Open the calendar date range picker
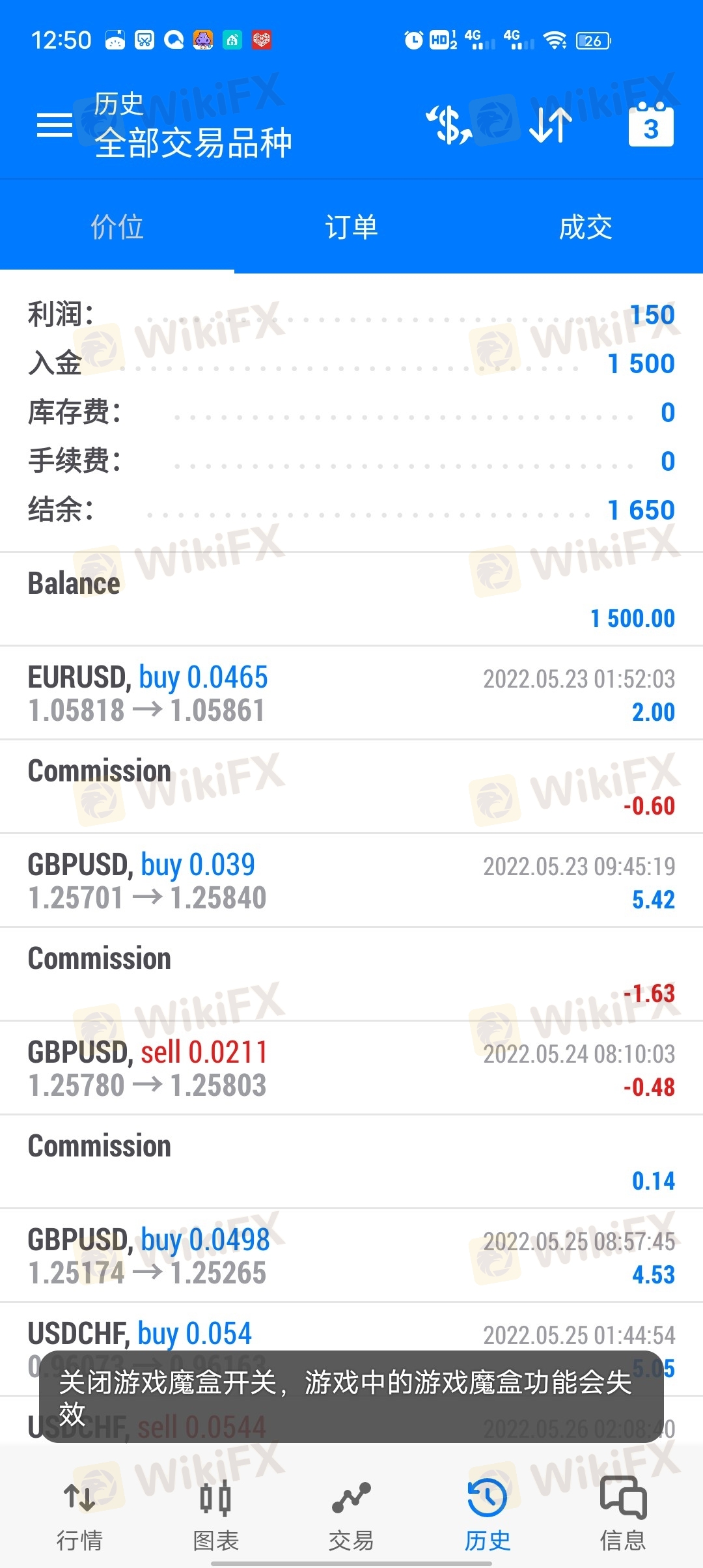Image resolution: width=703 pixels, height=1568 pixels. pyautogui.click(x=651, y=124)
